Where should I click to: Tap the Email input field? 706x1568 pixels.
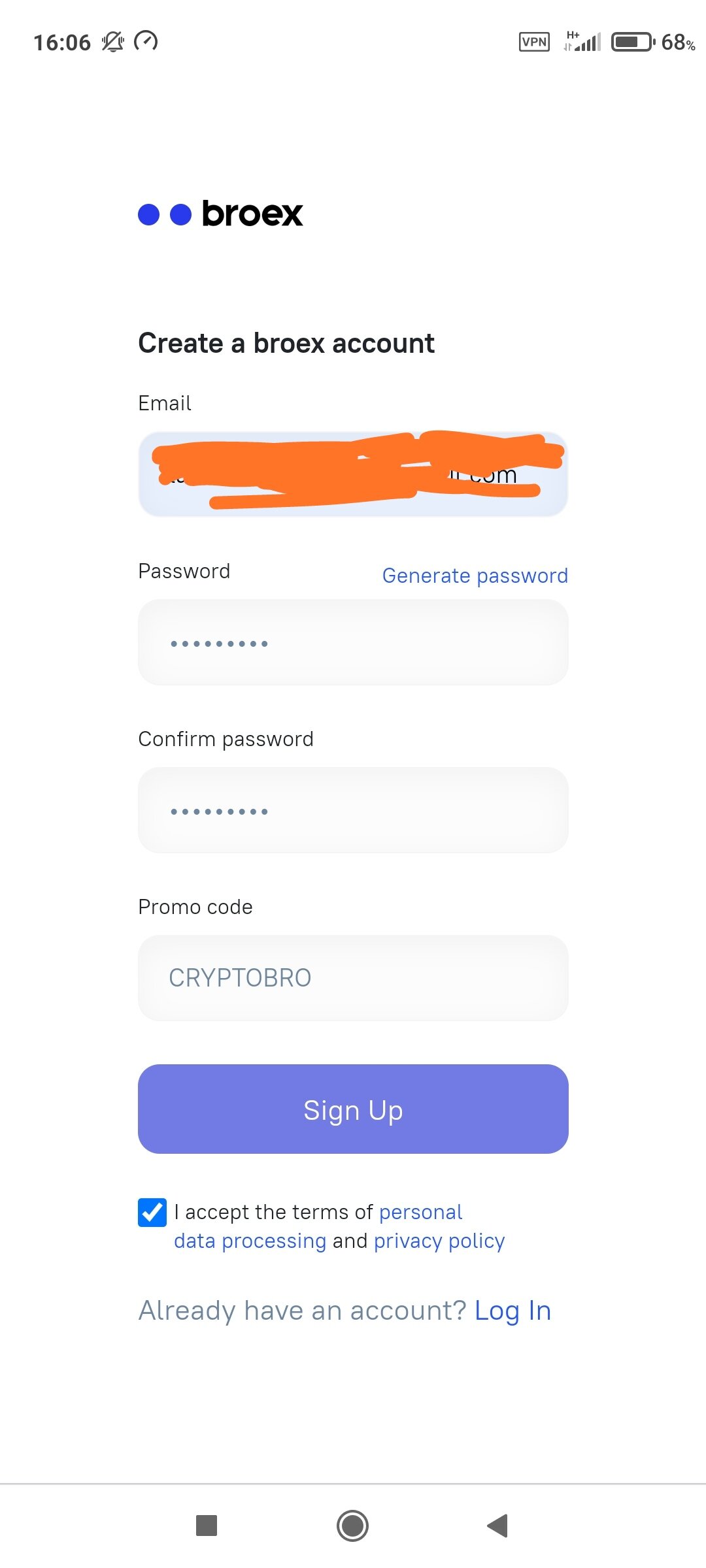click(353, 474)
